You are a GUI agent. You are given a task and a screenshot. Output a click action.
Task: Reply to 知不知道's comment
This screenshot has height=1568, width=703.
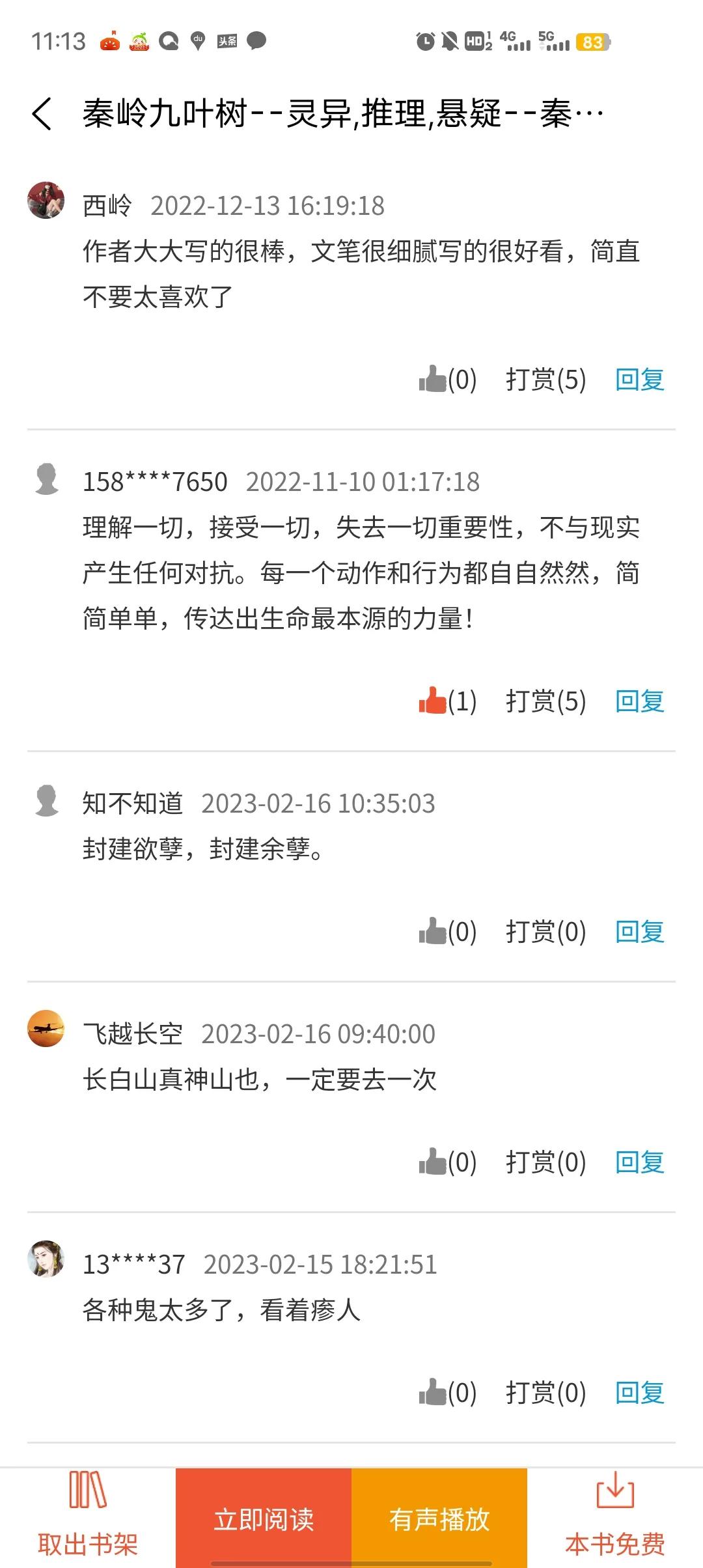(640, 932)
